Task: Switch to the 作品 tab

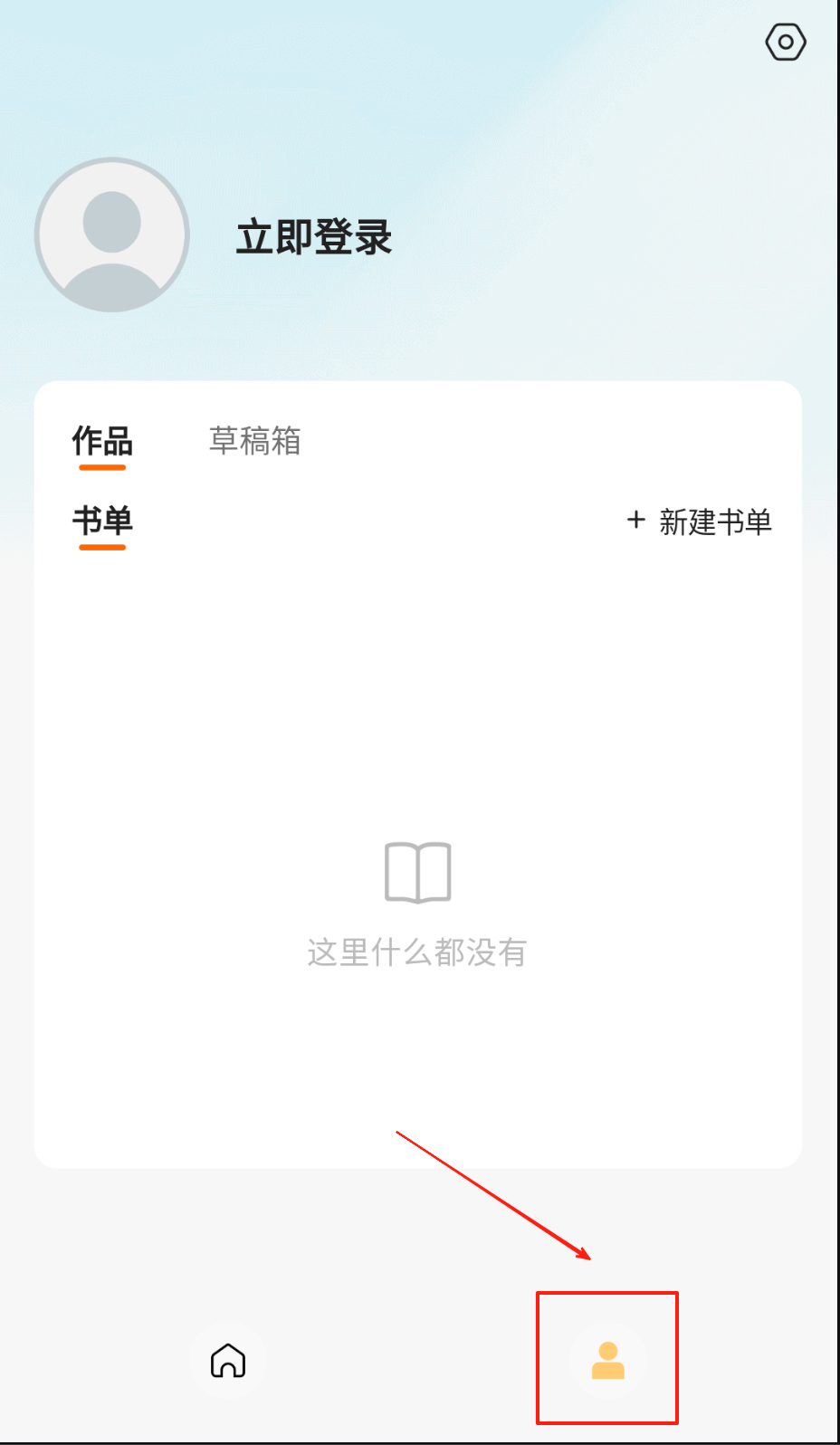Action: [102, 442]
